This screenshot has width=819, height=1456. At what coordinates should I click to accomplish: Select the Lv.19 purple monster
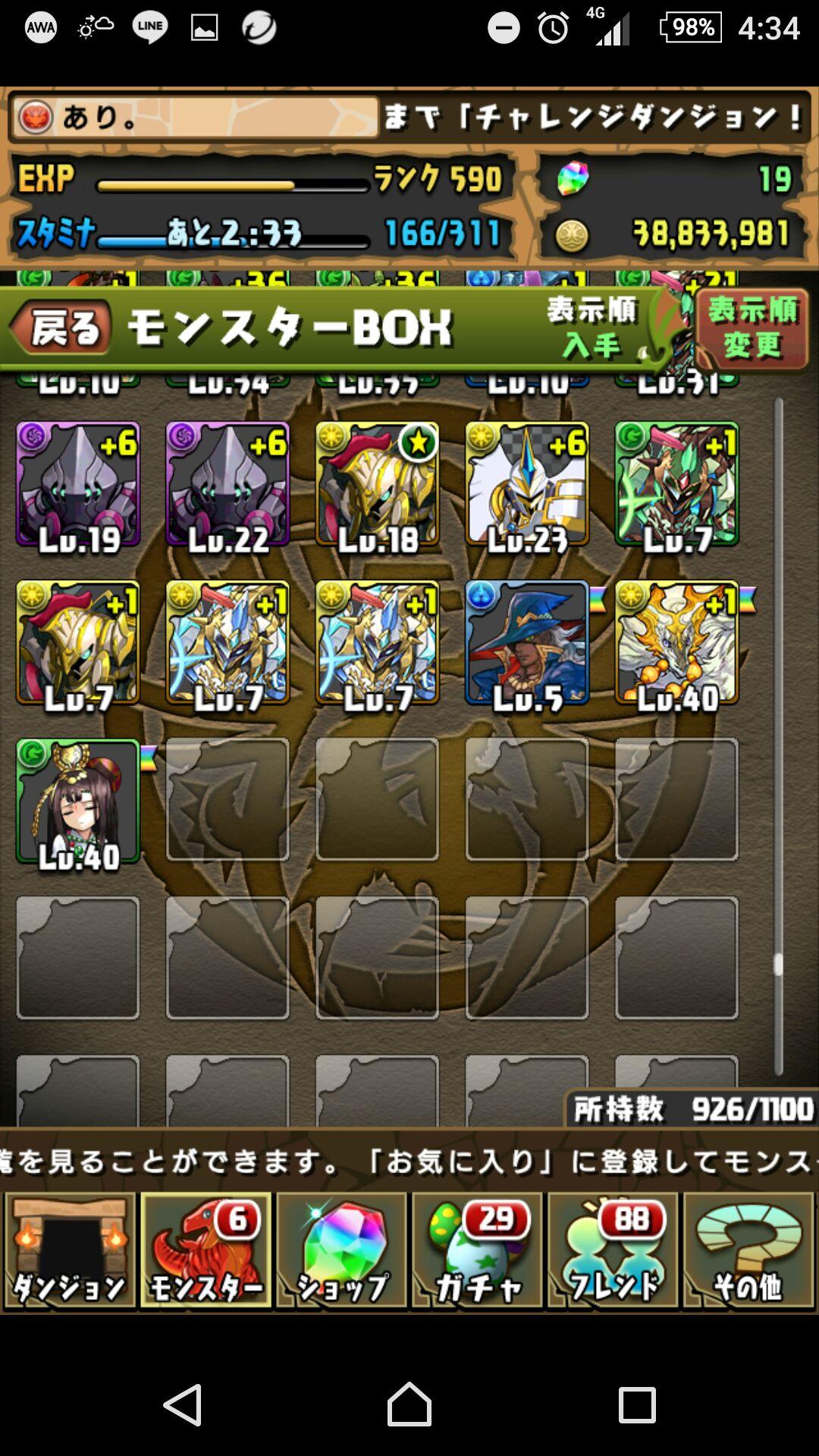pos(78,484)
